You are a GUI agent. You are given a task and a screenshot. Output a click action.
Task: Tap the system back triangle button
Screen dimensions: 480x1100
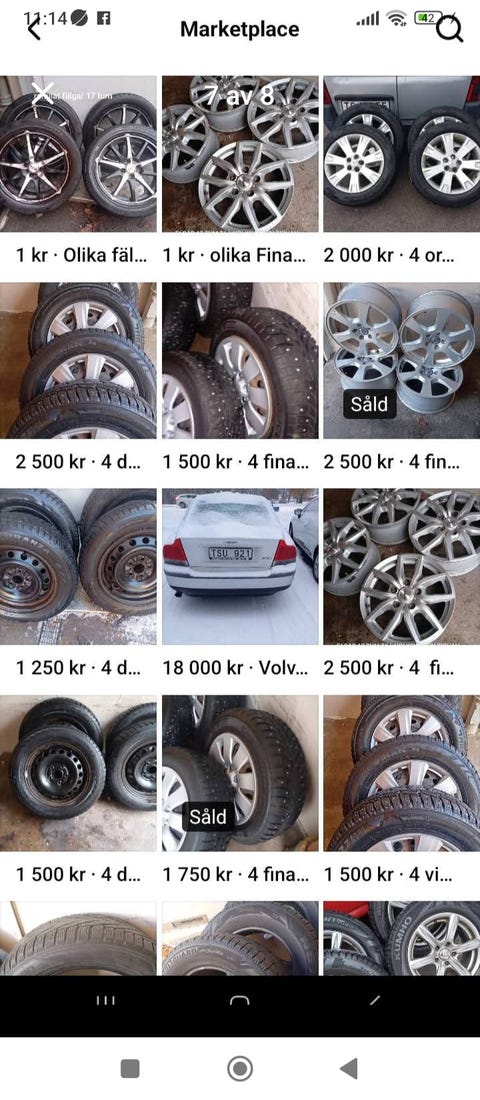[349, 1068]
